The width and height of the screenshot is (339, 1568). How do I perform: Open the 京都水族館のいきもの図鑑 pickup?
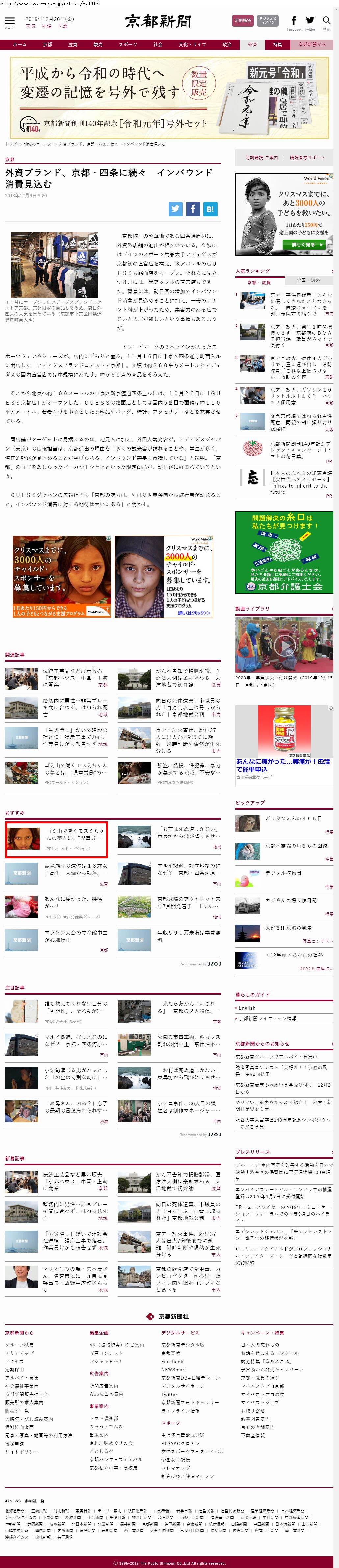point(295,845)
